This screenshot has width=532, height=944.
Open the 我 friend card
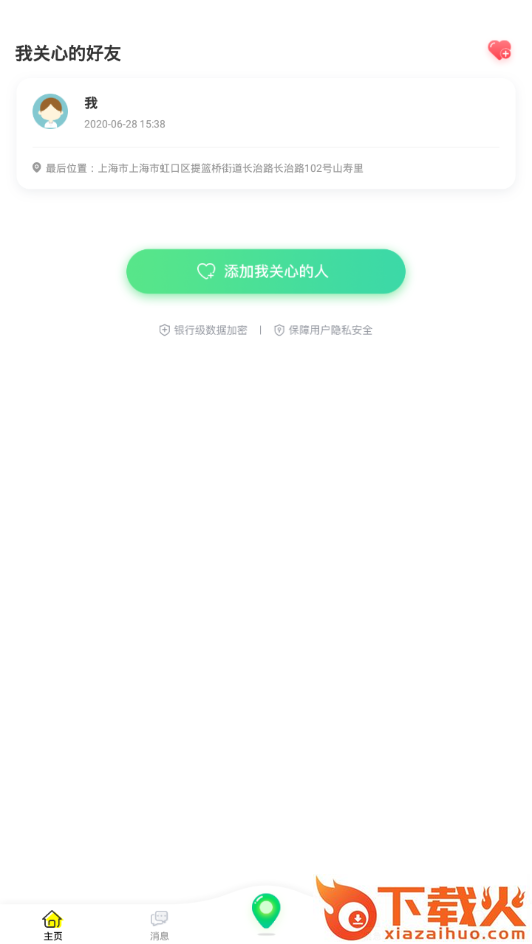click(266, 134)
